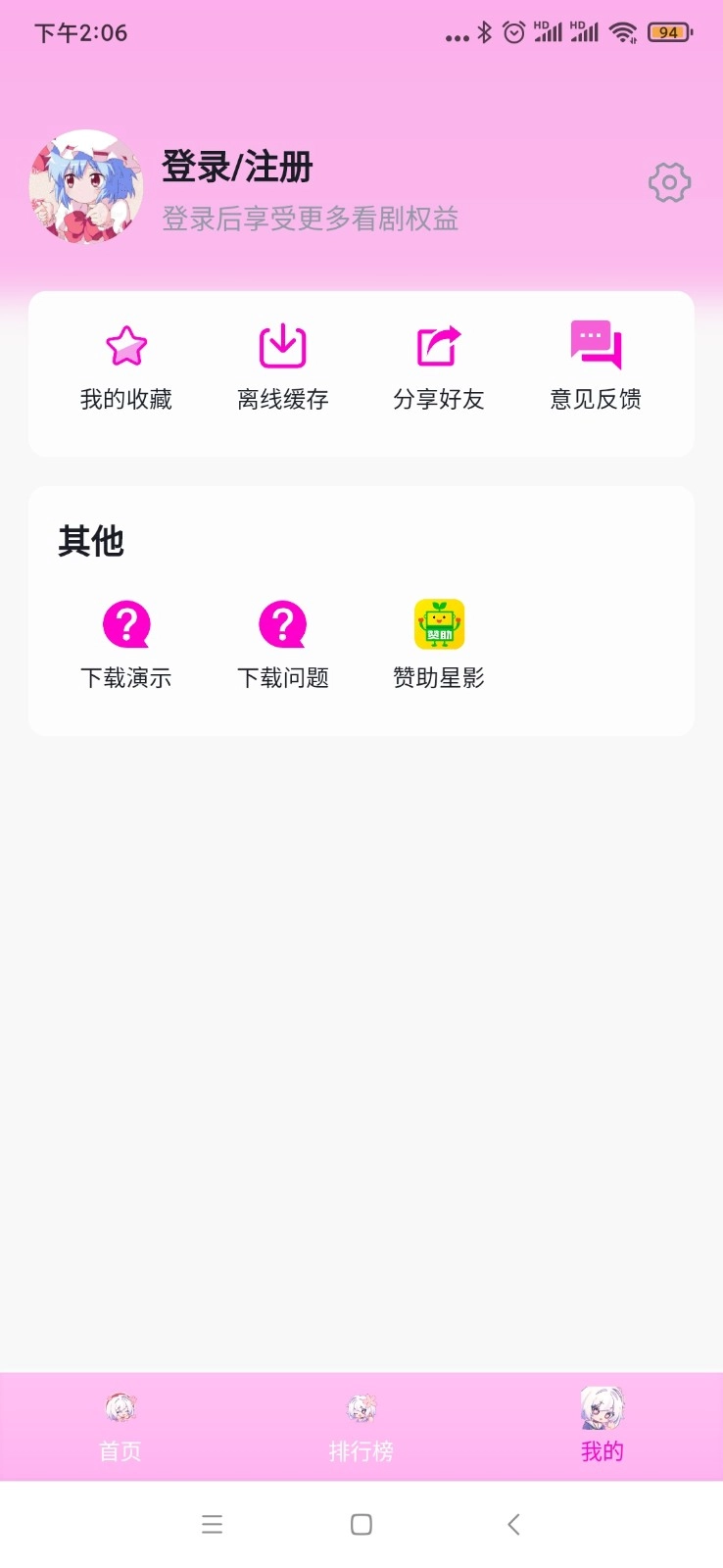Go back using the system back button

[513, 1524]
